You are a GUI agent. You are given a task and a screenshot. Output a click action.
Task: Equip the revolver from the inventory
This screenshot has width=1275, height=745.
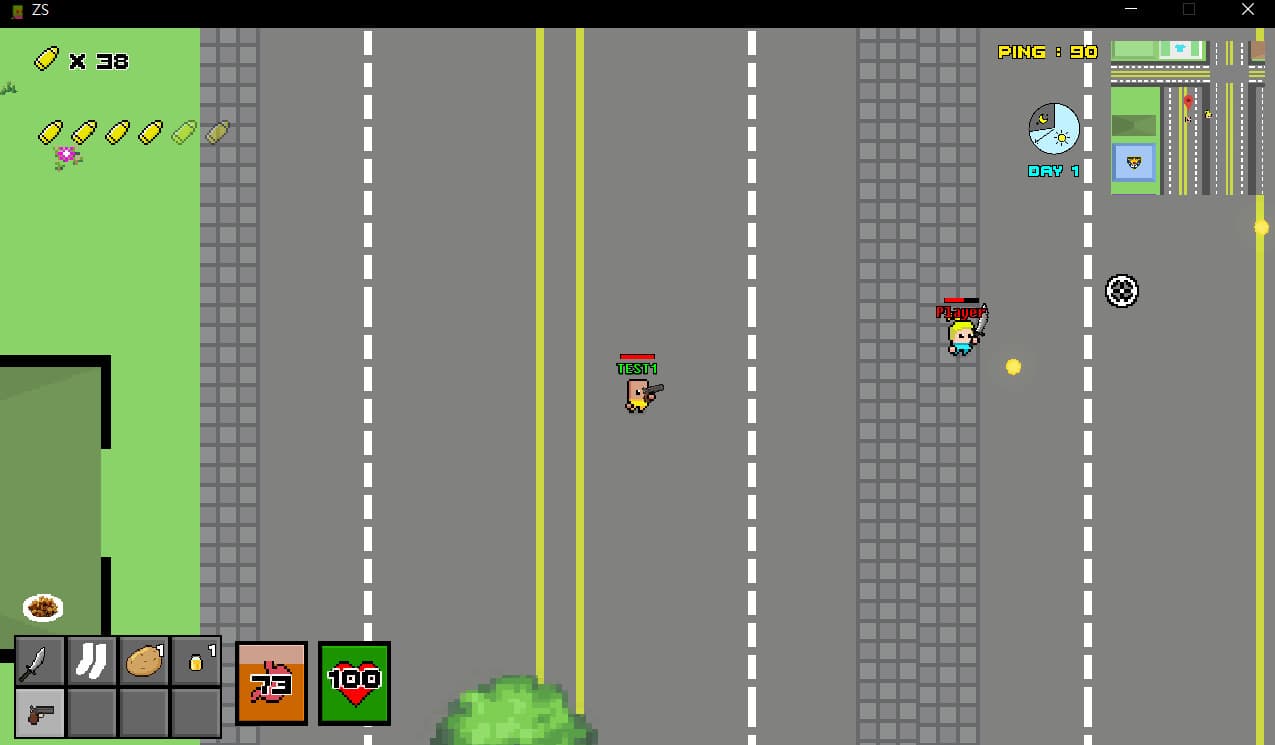coord(40,713)
